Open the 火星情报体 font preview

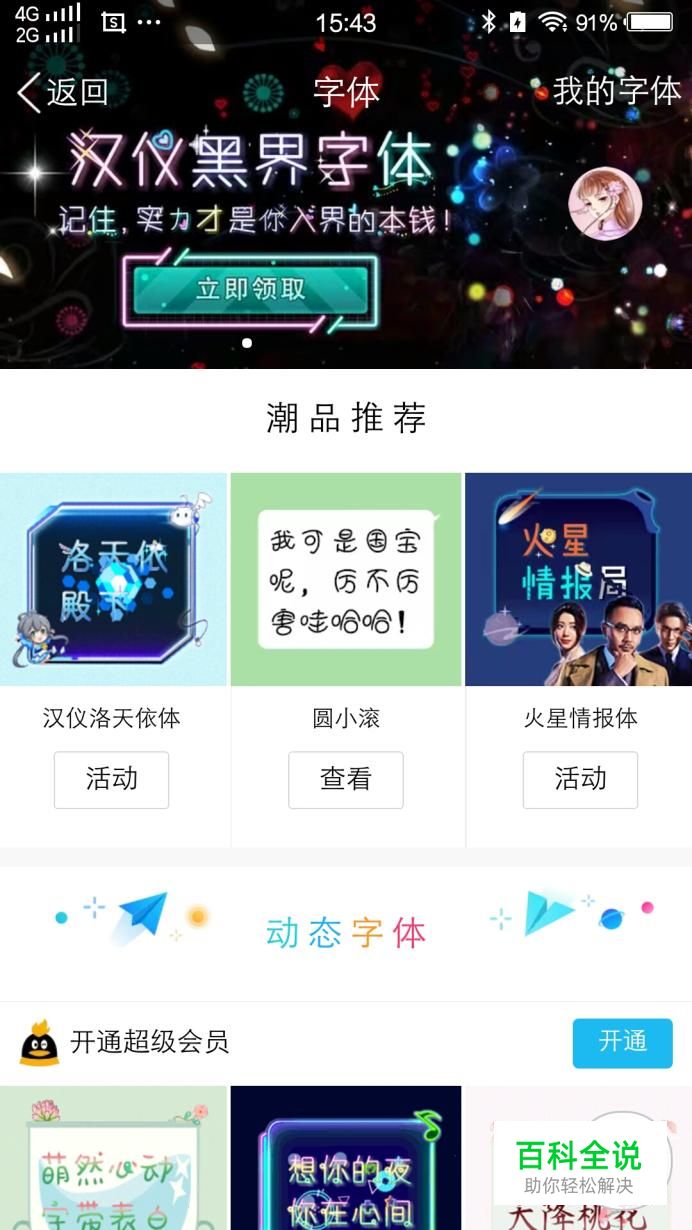pyautogui.click(x=579, y=580)
